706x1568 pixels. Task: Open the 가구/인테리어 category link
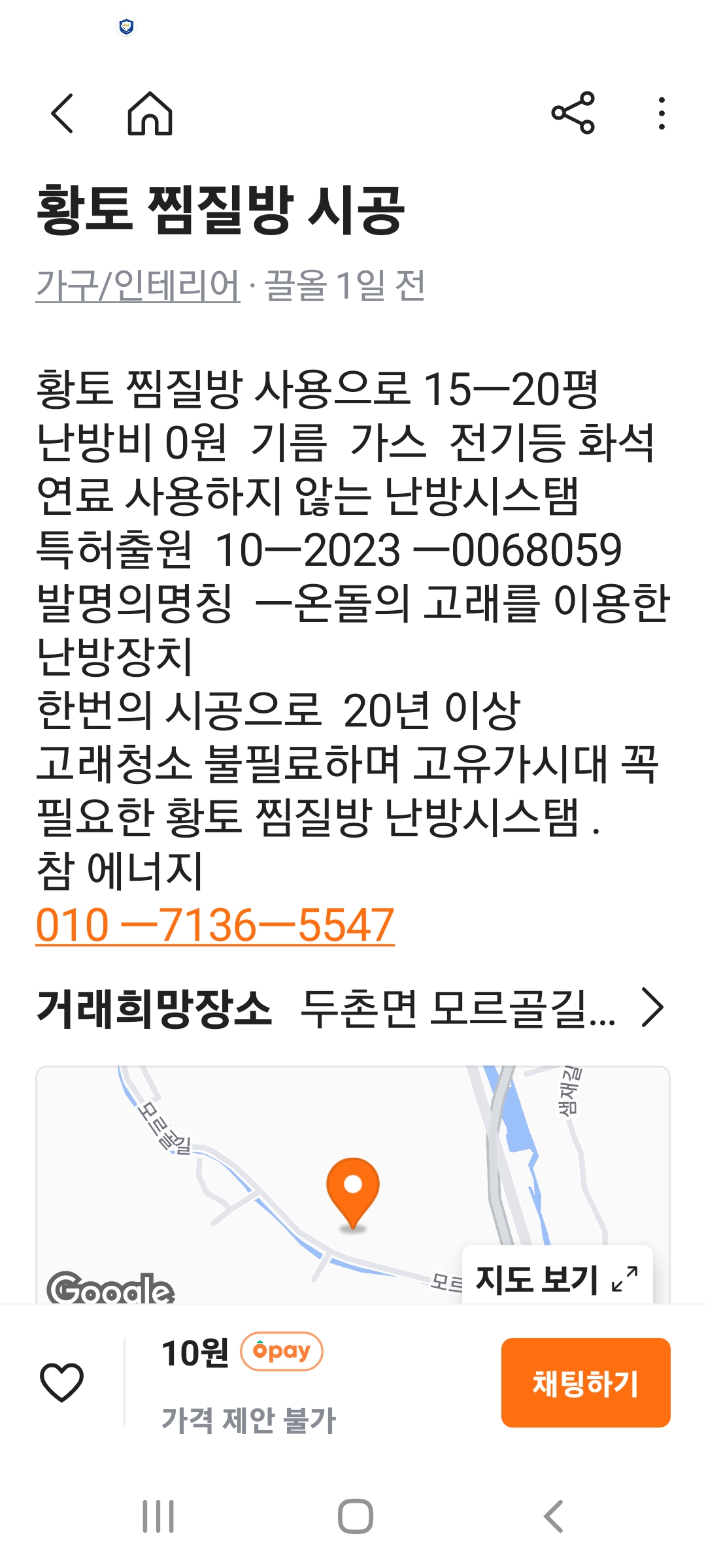click(x=138, y=286)
